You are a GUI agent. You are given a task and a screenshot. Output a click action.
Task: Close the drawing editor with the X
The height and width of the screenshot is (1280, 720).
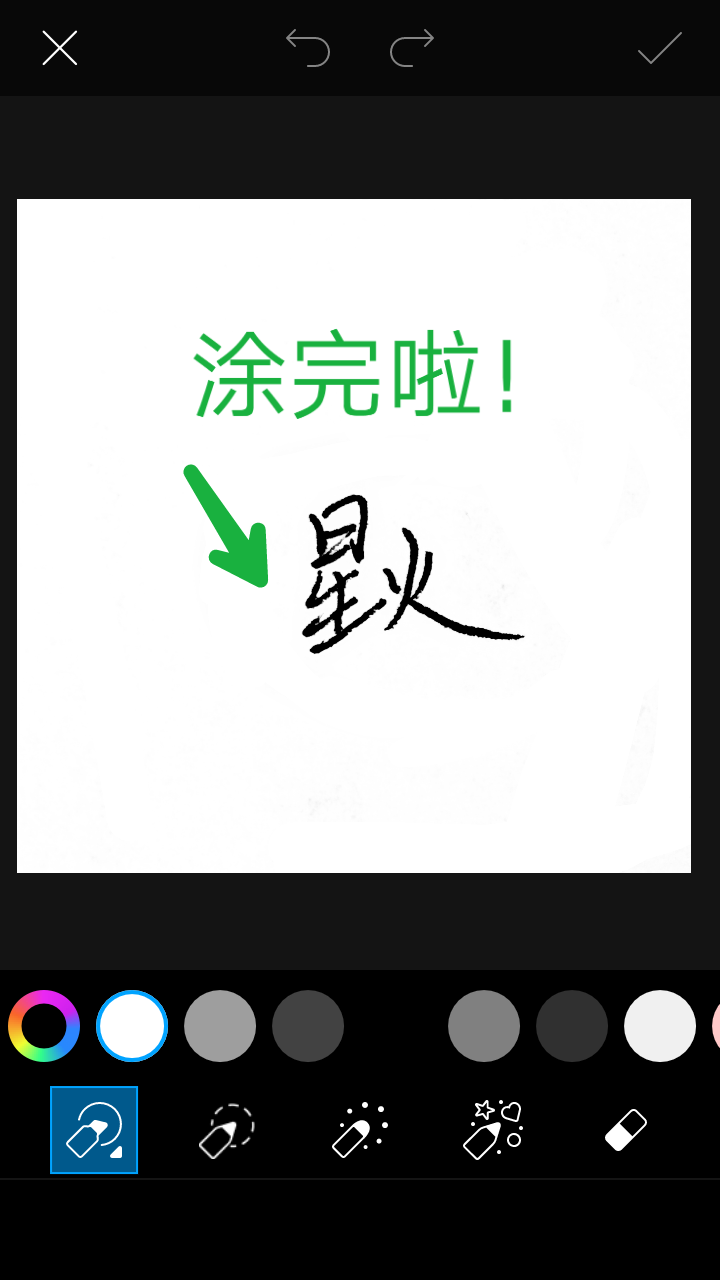tap(60, 48)
